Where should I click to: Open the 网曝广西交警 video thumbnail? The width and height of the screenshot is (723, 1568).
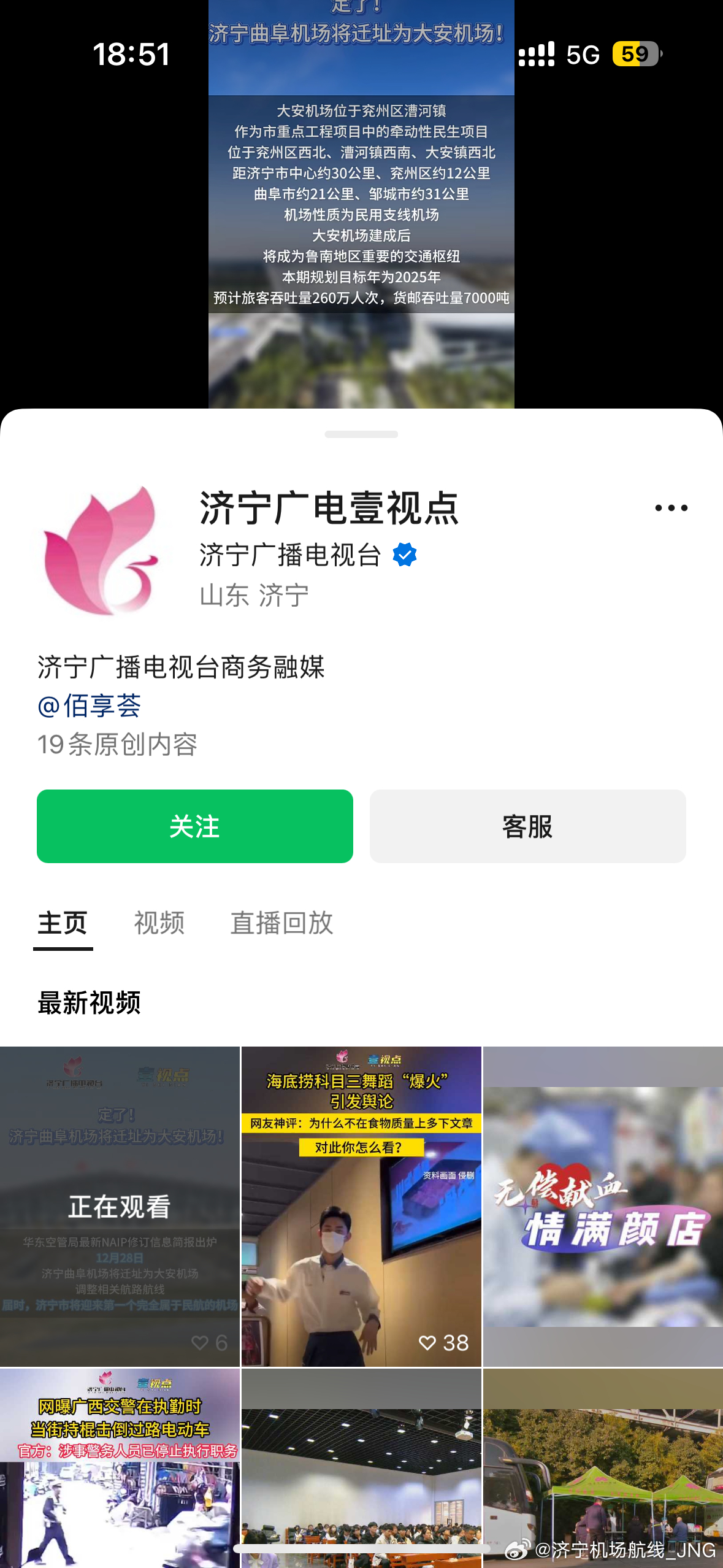pyautogui.click(x=120, y=1468)
